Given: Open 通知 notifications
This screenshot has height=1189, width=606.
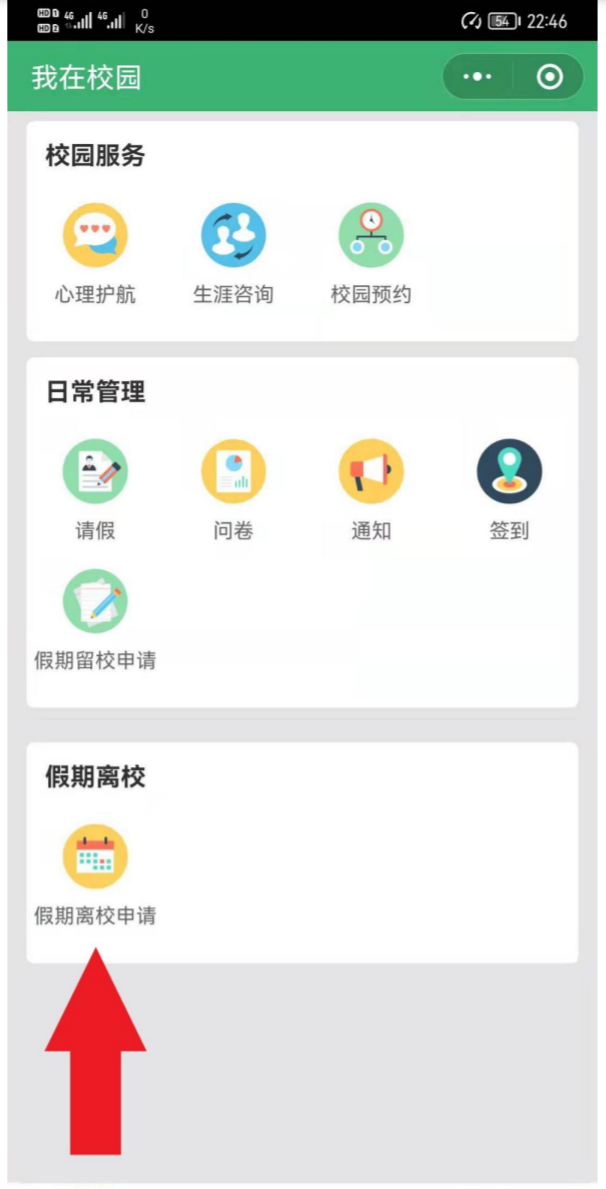Looking at the screenshot, I should tap(371, 471).
